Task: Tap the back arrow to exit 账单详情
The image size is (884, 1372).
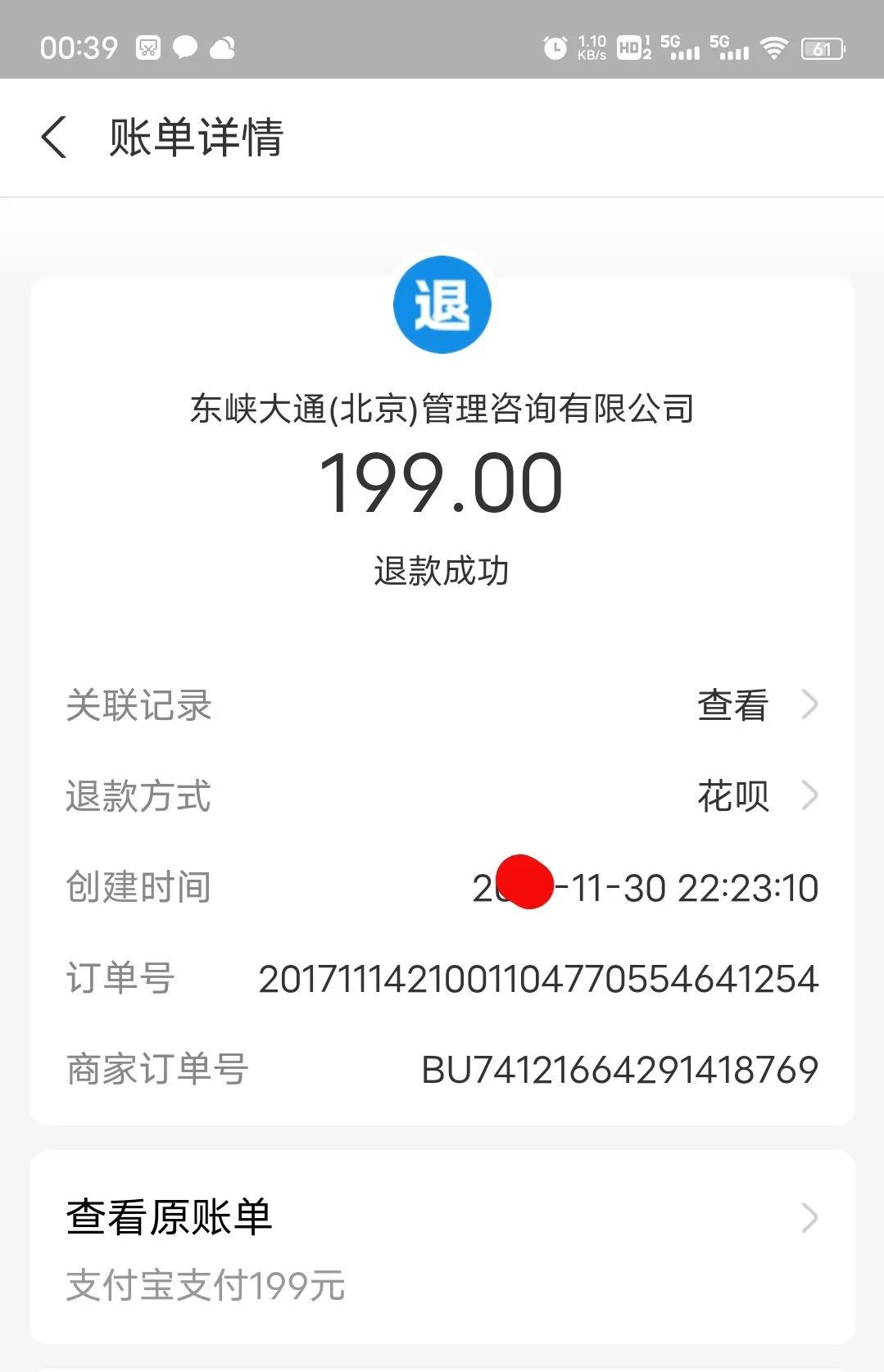Action: tap(54, 138)
